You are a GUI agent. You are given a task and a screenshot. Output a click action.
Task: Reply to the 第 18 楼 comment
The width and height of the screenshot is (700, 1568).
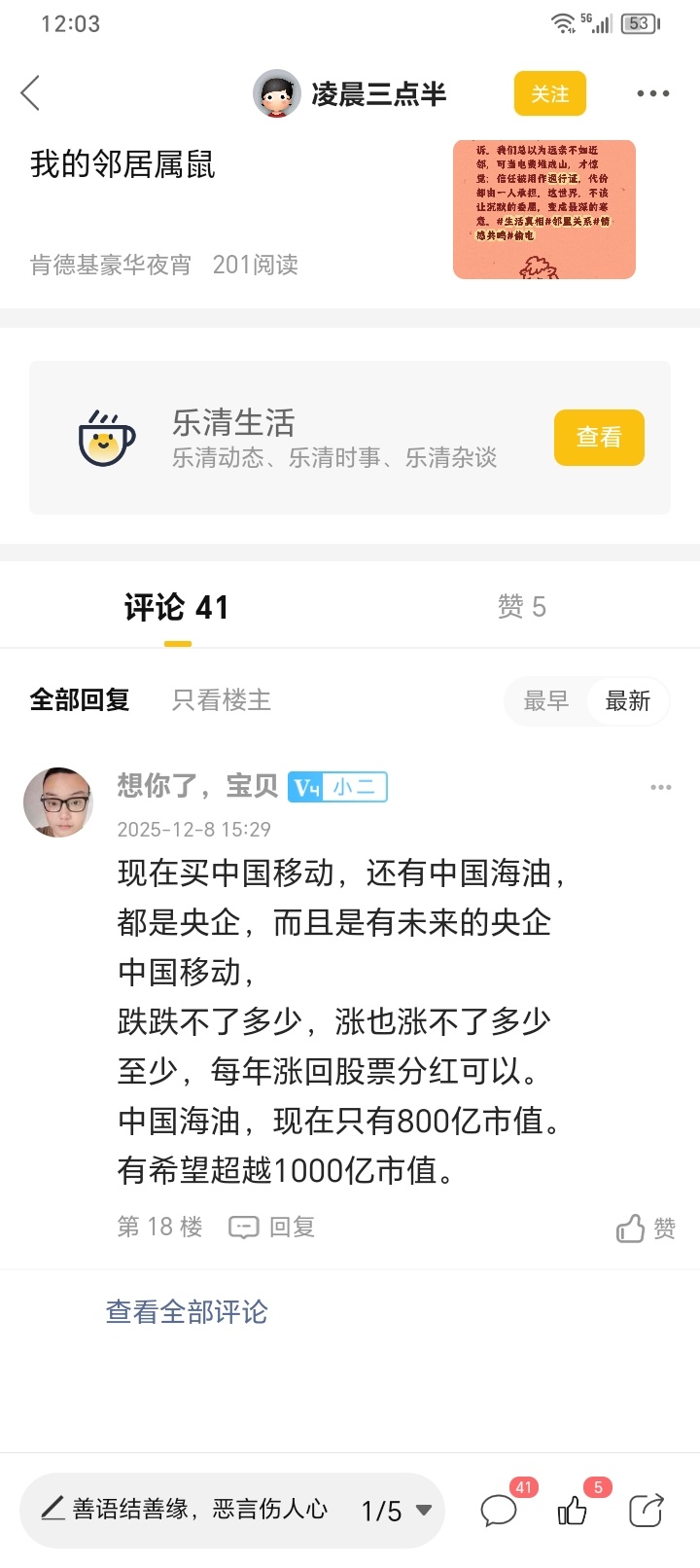tap(273, 1228)
